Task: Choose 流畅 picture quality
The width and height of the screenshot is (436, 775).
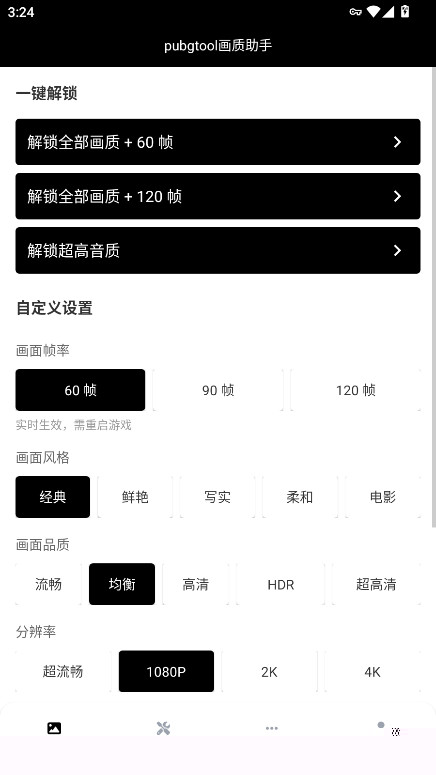Action: (48, 584)
